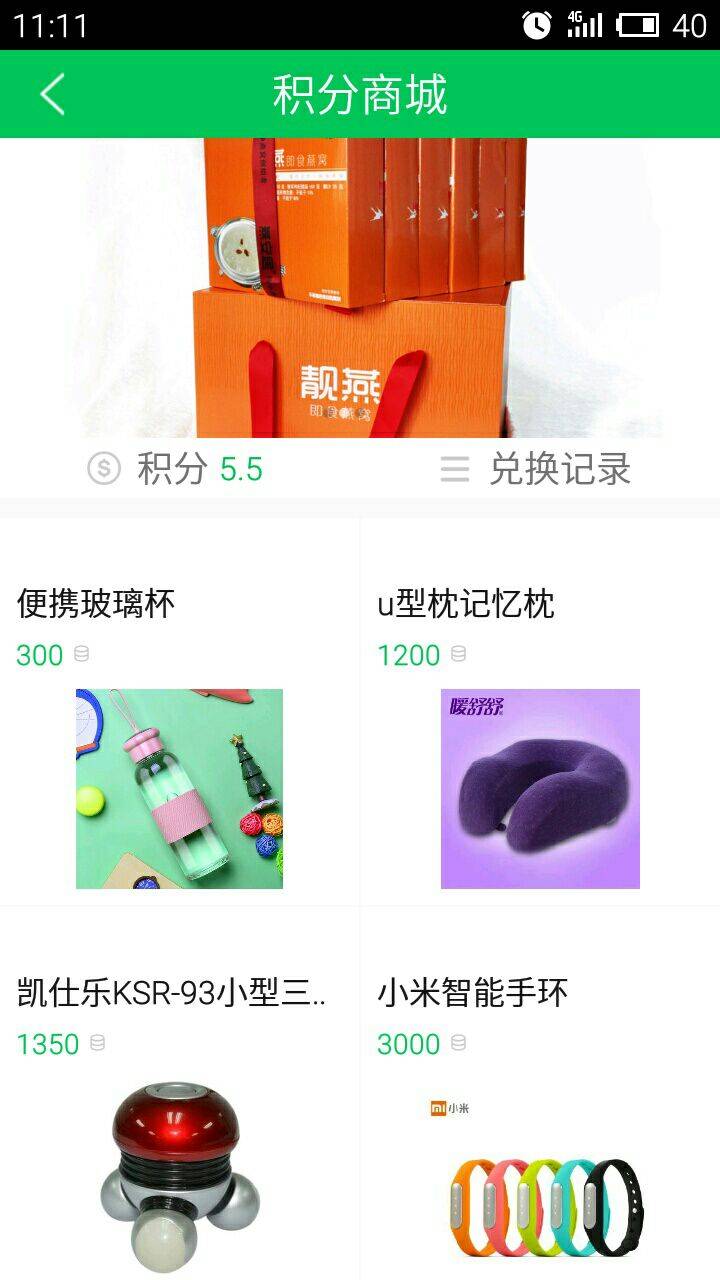Open the 靓燕 banner promotion

(360, 288)
